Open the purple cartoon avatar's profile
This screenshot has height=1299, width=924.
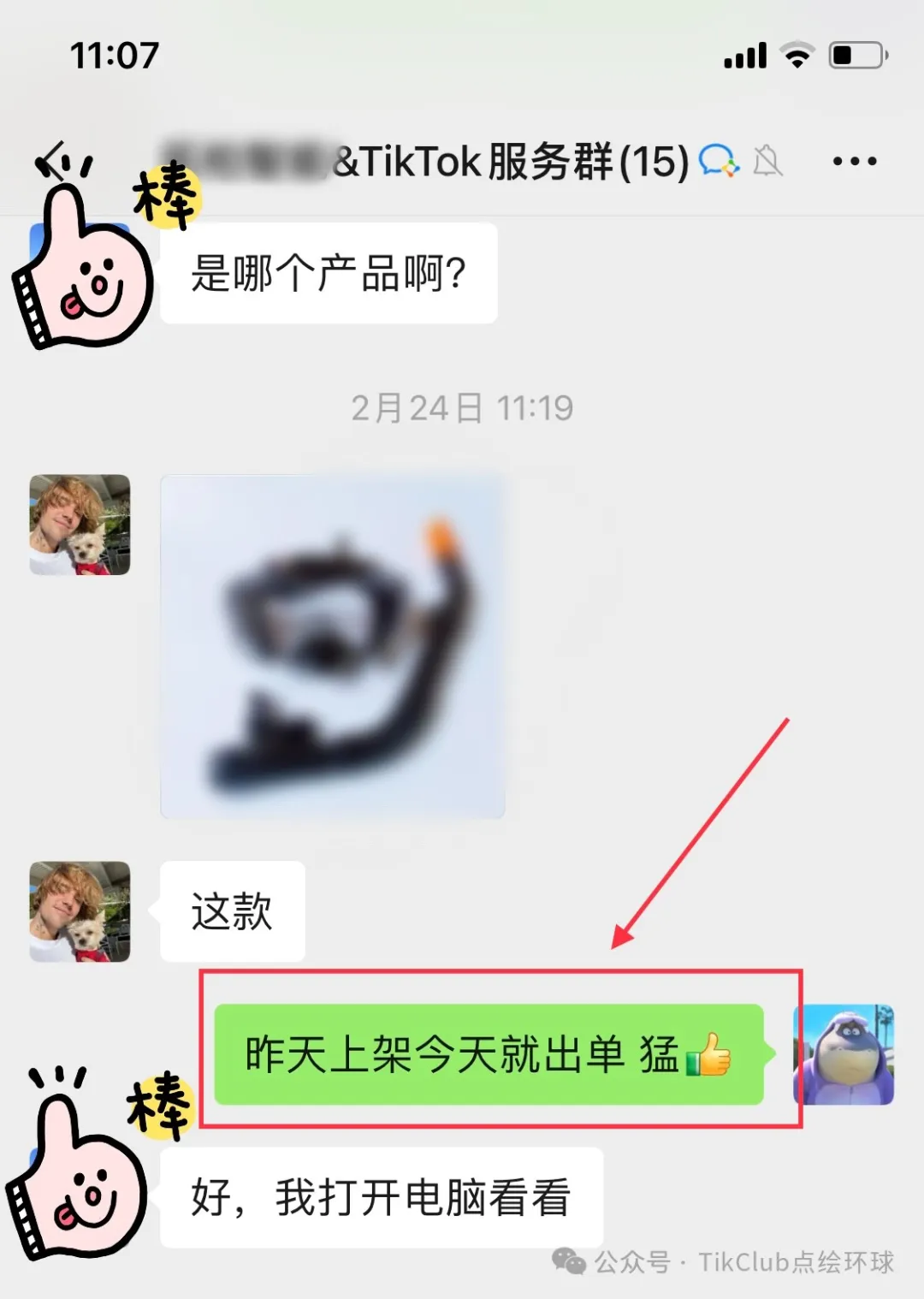(844, 1054)
